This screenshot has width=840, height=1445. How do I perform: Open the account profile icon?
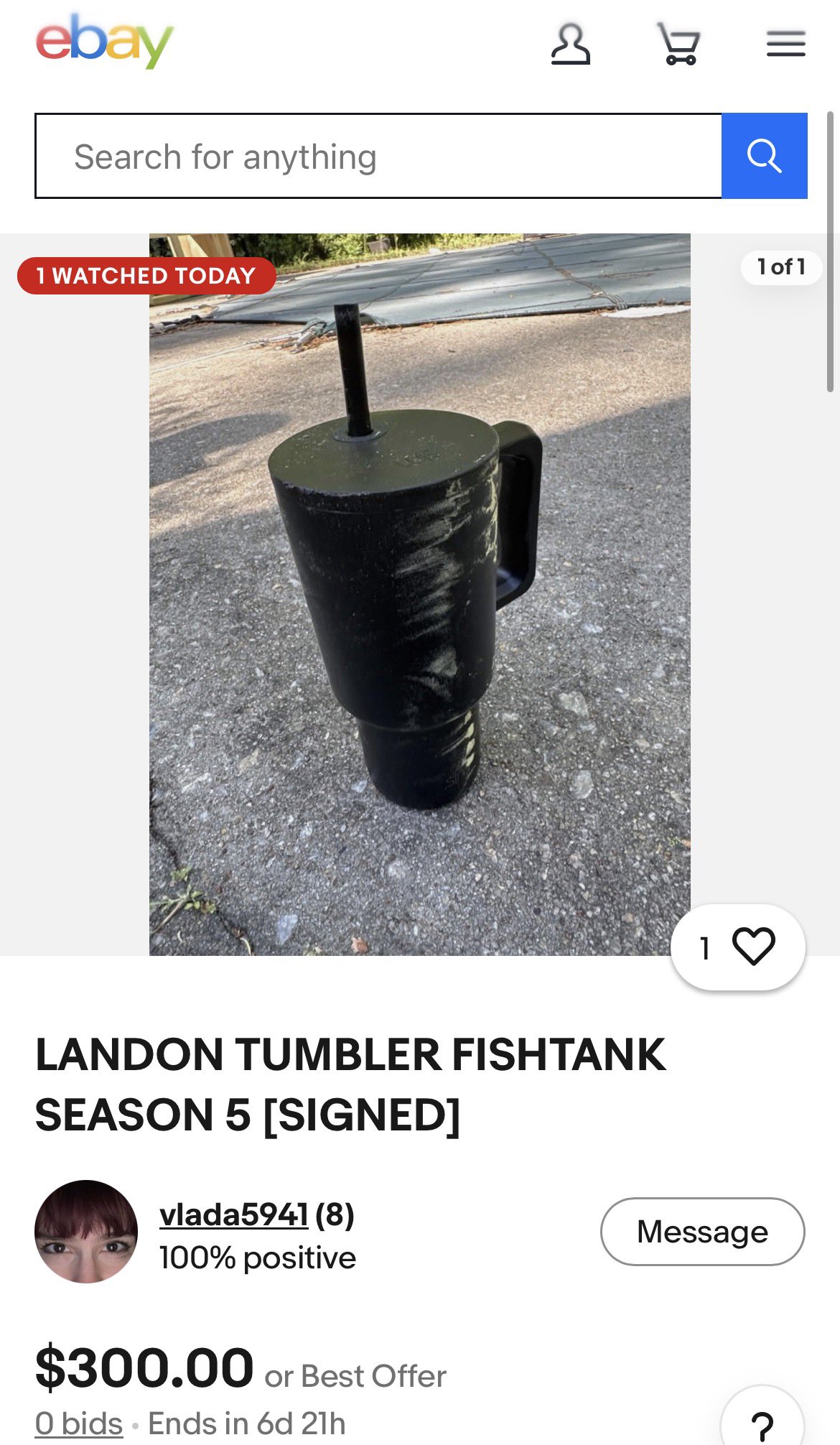click(x=571, y=45)
